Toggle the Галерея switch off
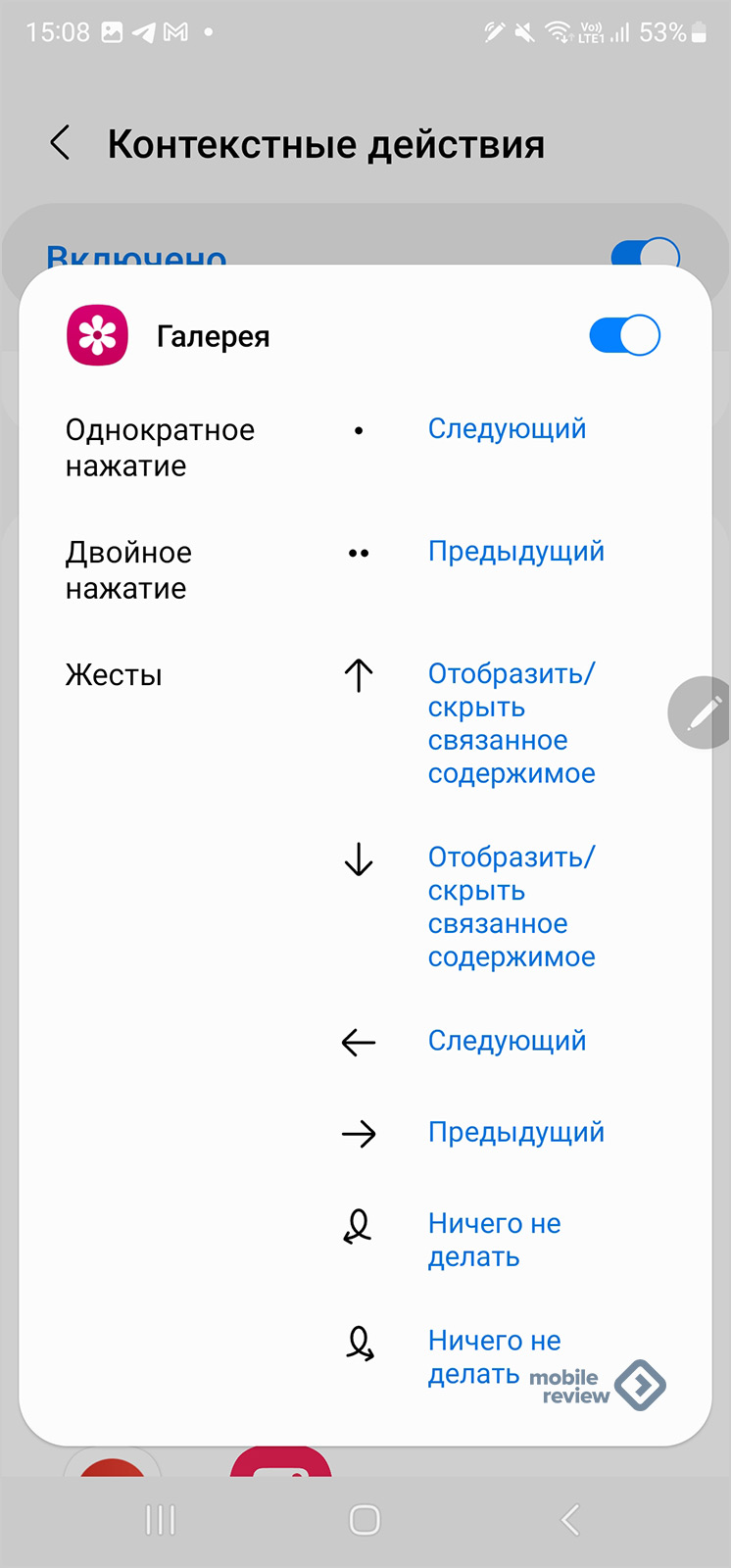This screenshot has height=1568, width=731. tap(624, 335)
